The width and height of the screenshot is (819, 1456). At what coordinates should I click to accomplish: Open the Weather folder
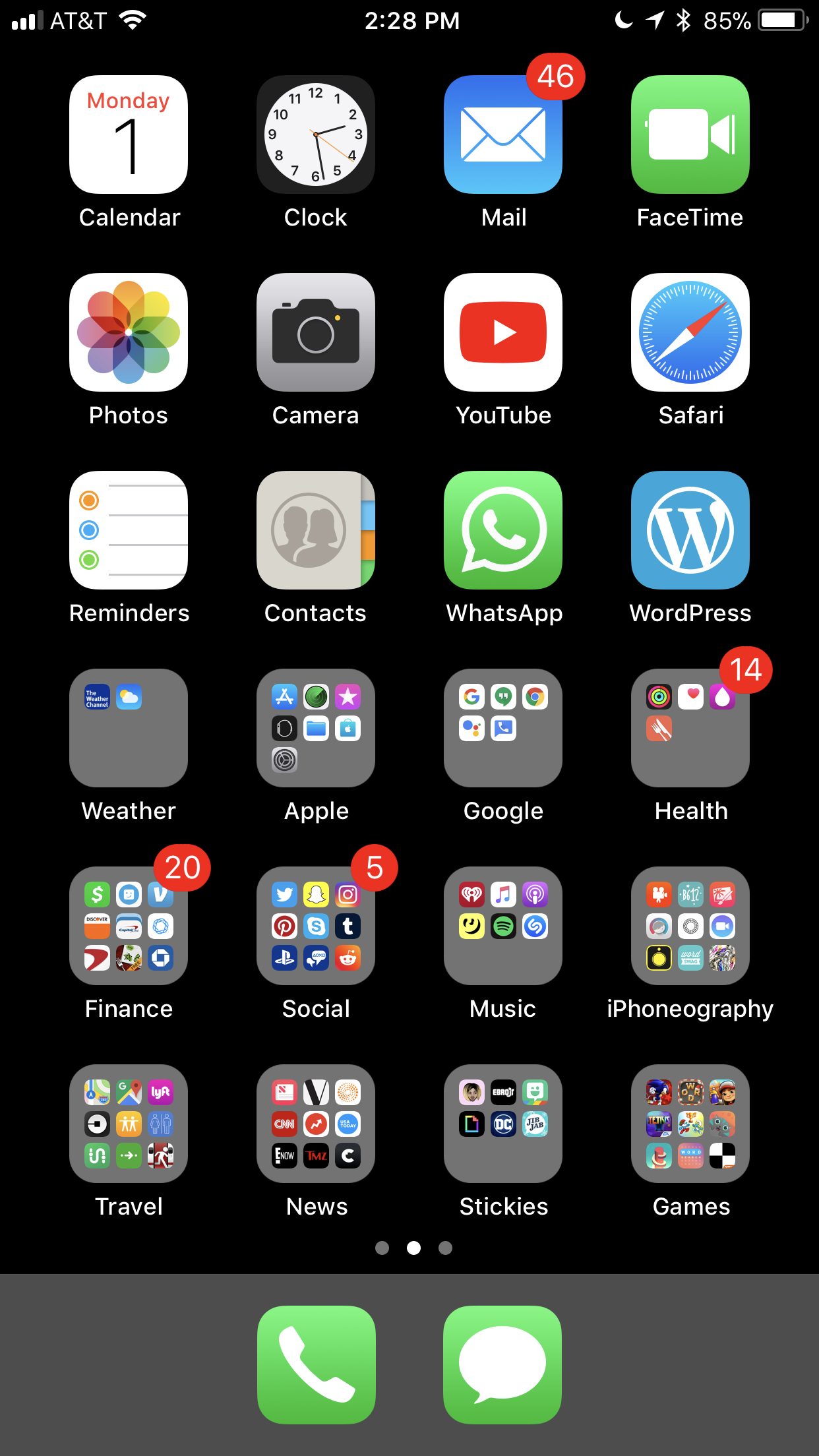point(129,728)
